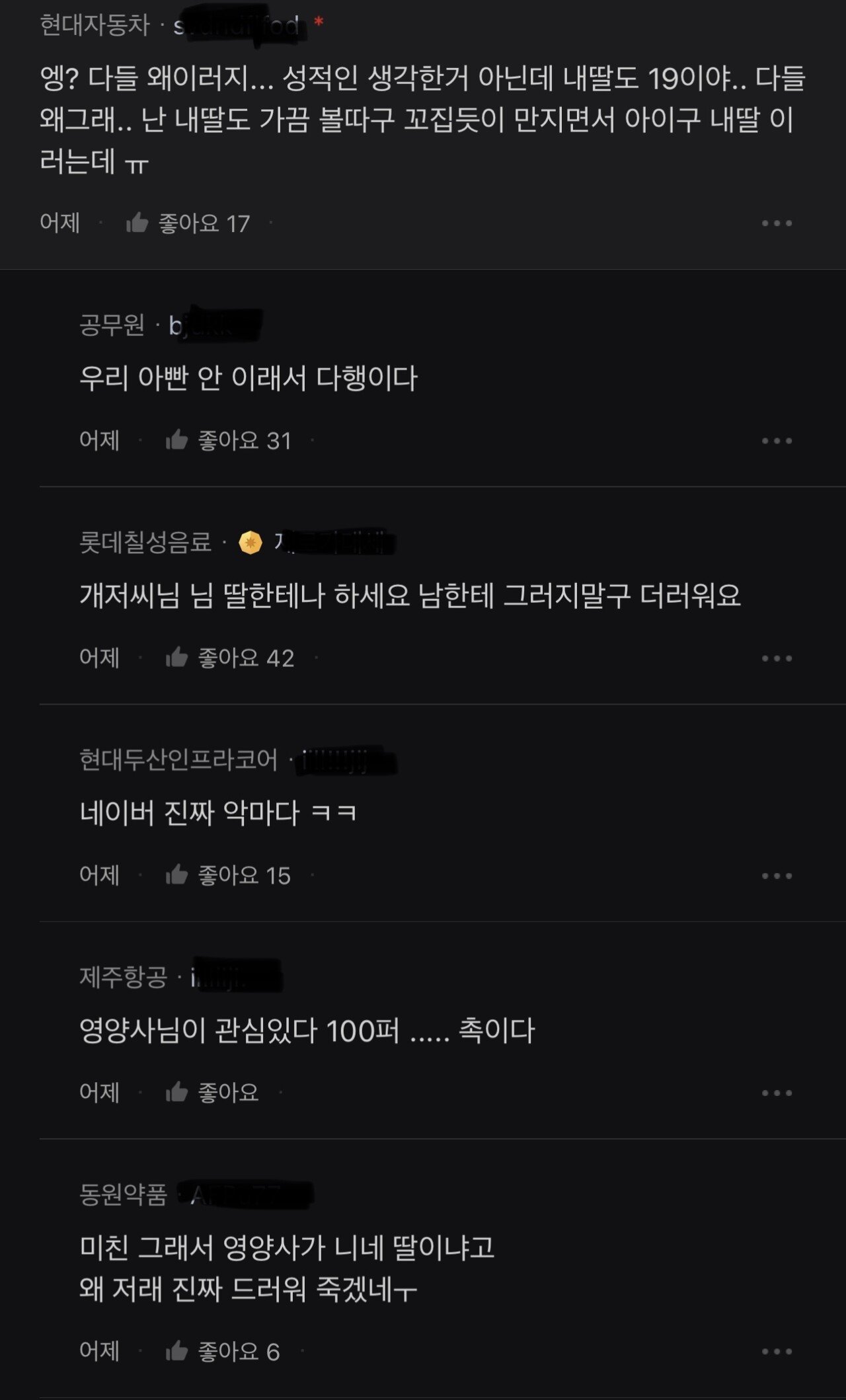Open the overflow menu on 공무원 reply
This screenshot has height=1400, width=846.
pos(777,441)
